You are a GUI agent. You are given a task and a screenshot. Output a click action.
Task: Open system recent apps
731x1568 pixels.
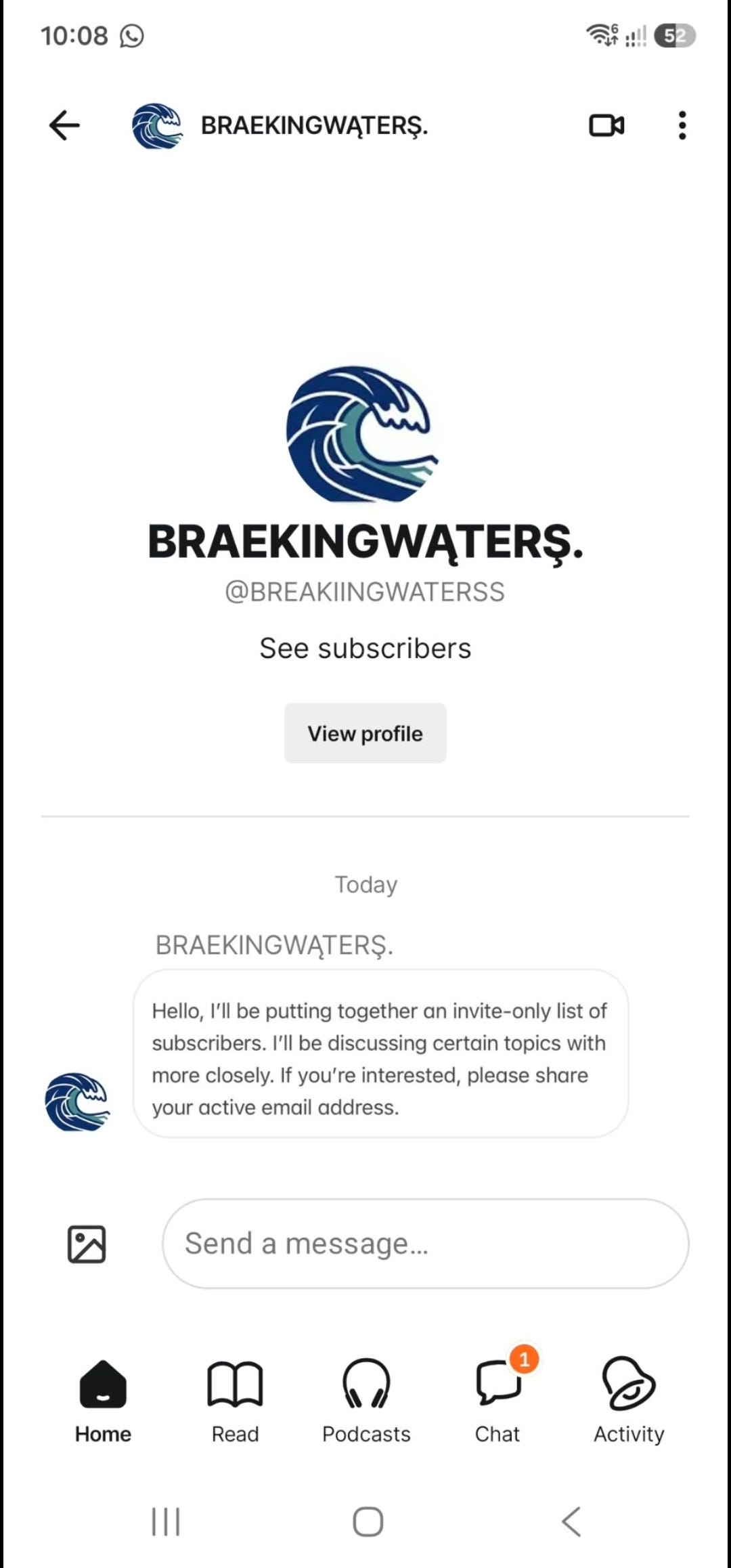(x=166, y=1521)
